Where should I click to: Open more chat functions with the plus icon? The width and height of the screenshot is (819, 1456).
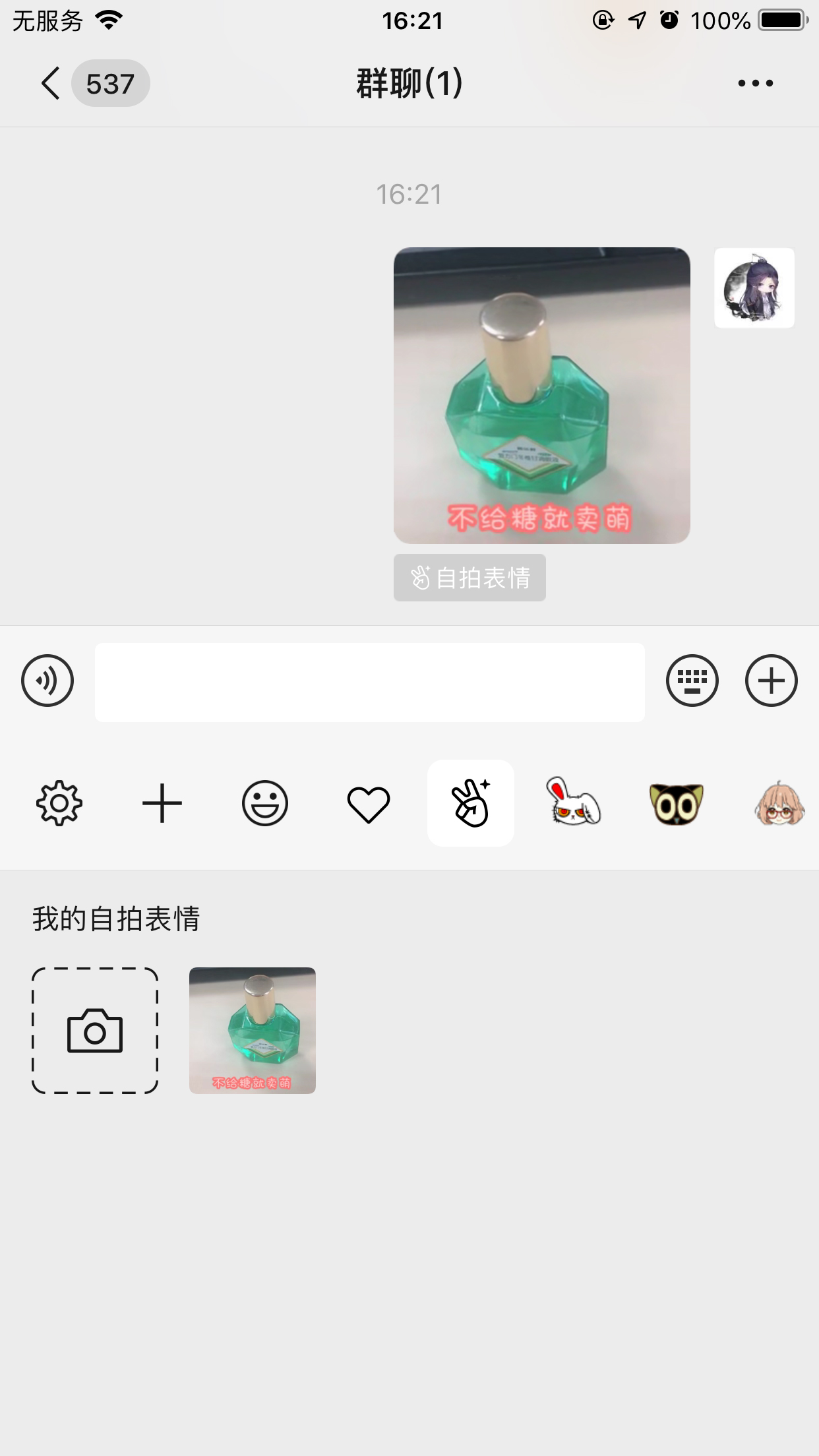[x=773, y=681]
